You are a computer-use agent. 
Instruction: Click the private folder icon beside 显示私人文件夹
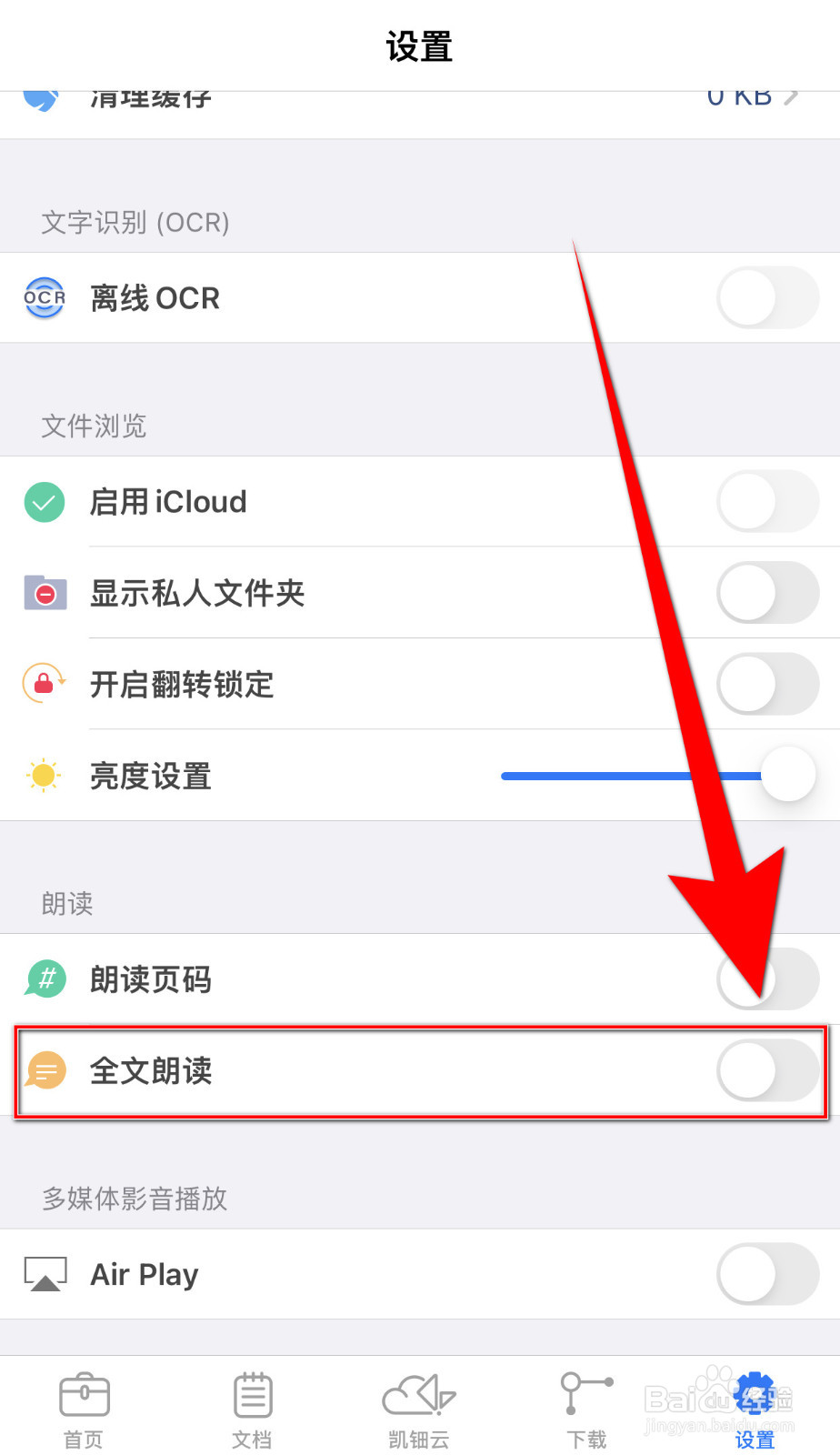[44, 593]
